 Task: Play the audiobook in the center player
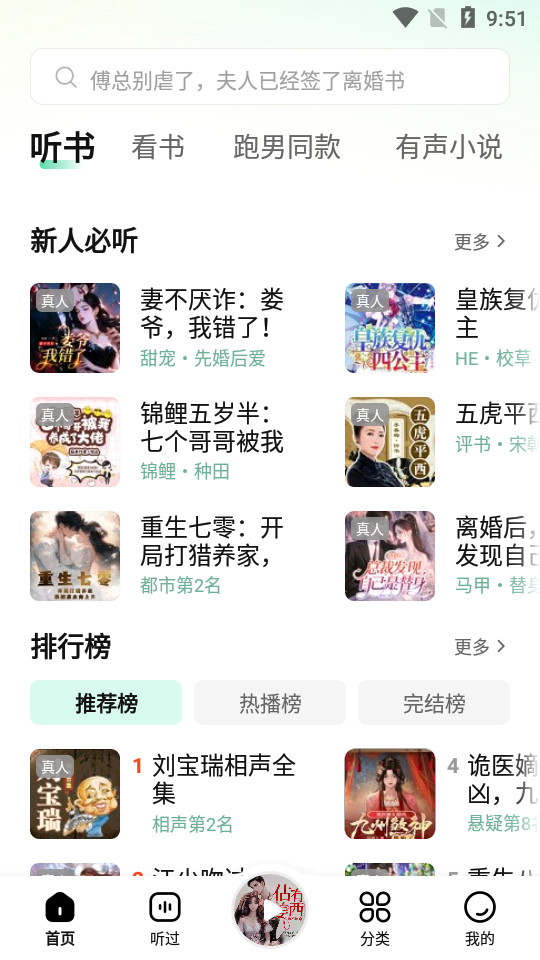[x=270, y=910]
